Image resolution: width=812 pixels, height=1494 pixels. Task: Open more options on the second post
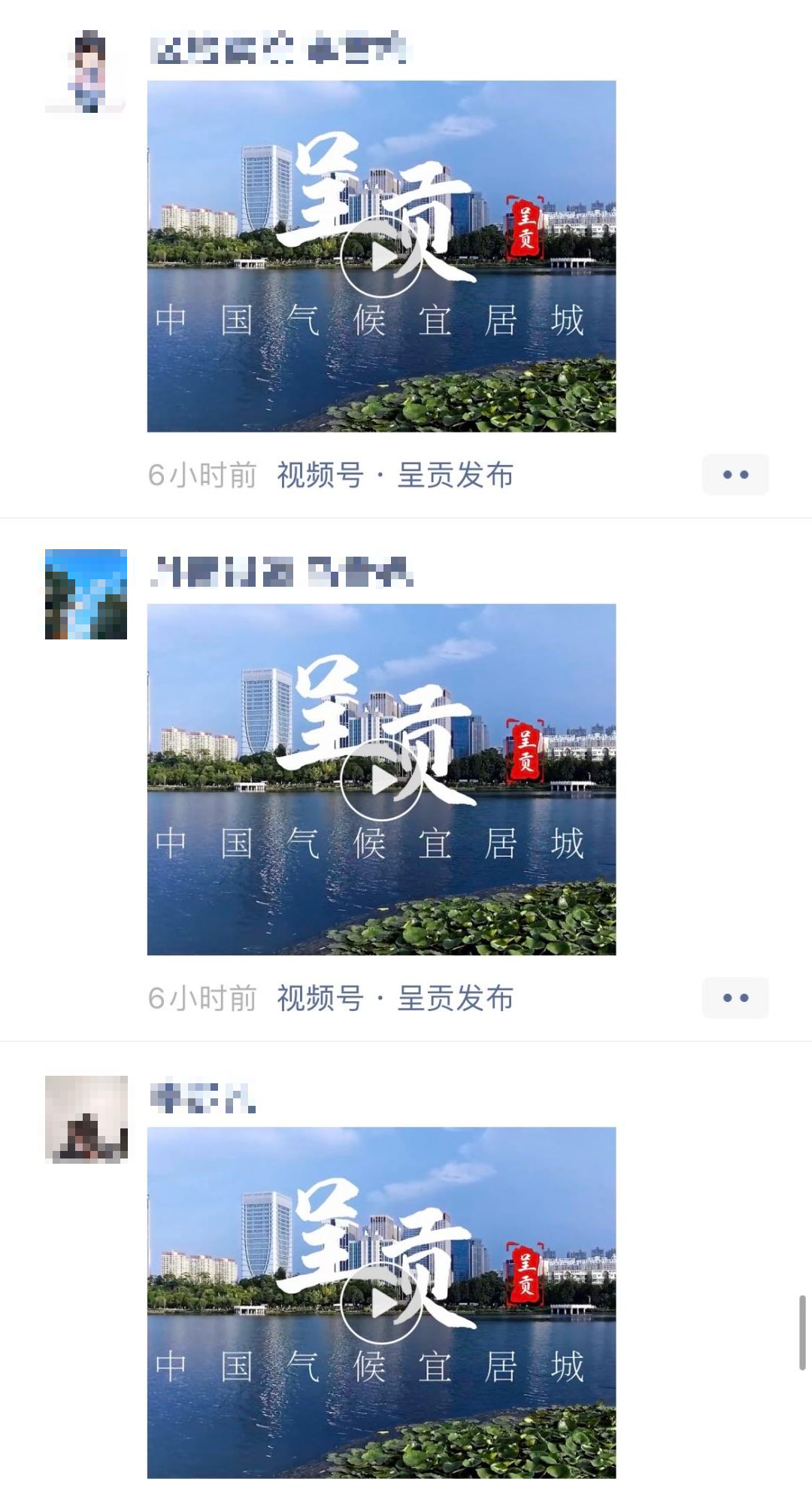(735, 998)
